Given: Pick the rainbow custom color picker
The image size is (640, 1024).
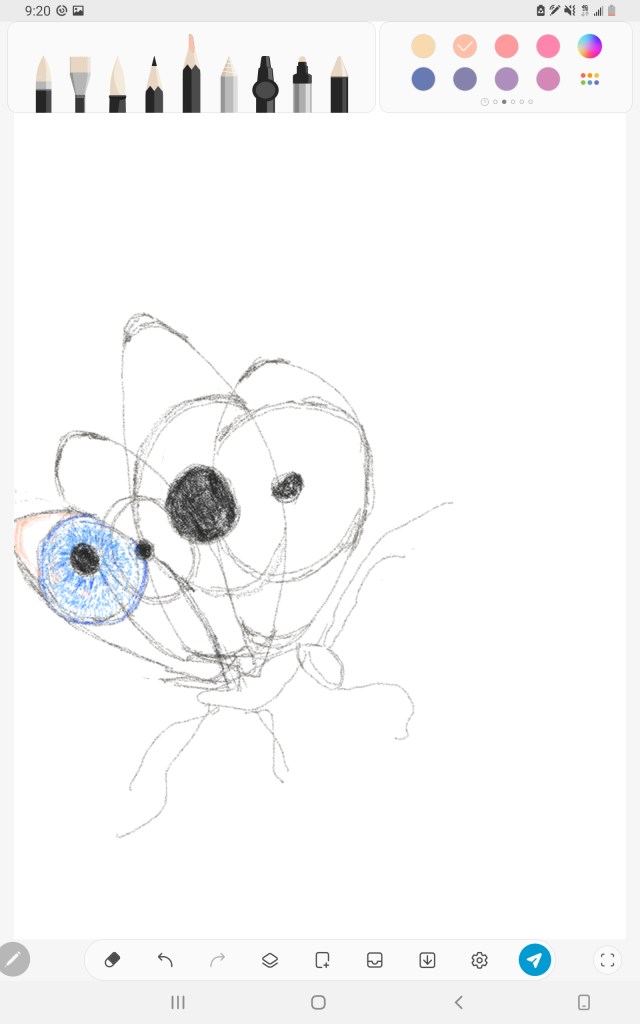Looking at the screenshot, I should [x=590, y=46].
